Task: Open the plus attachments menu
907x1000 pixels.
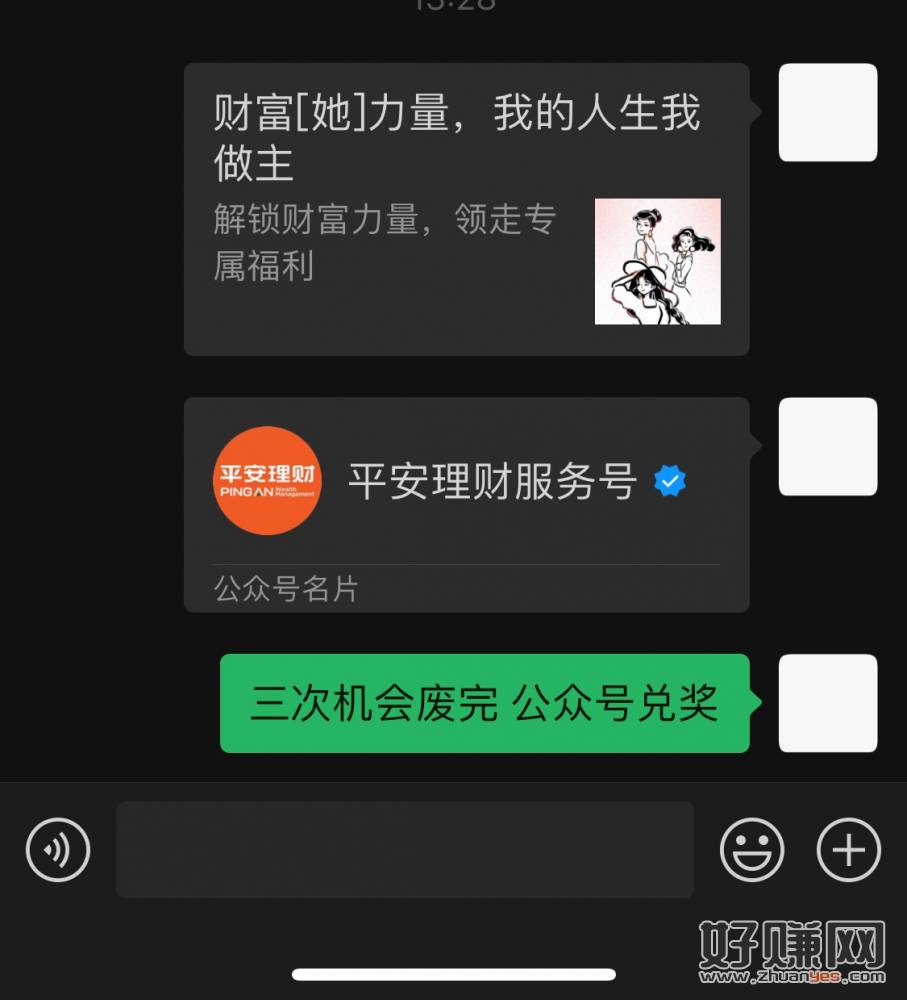Action: click(x=848, y=850)
